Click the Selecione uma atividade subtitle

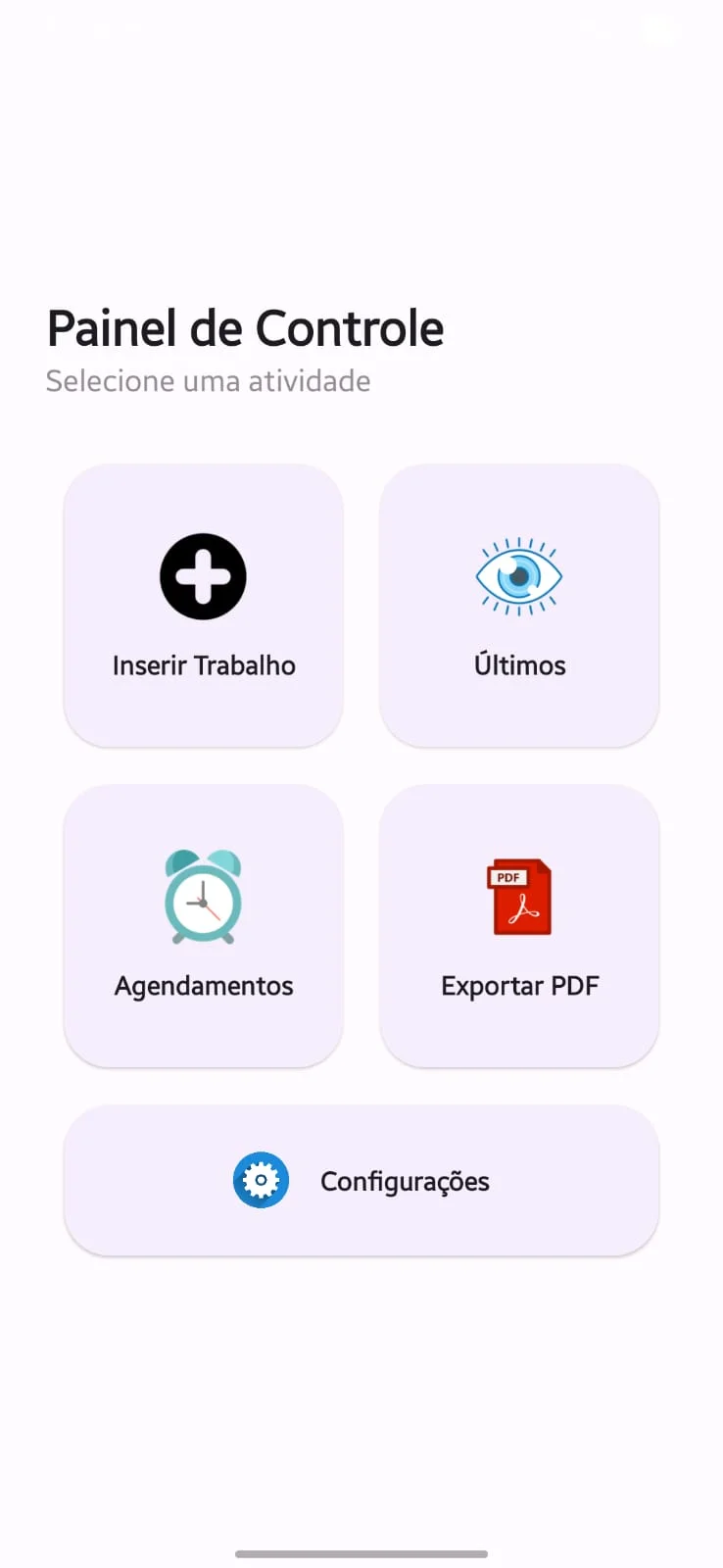click(208, 381)
